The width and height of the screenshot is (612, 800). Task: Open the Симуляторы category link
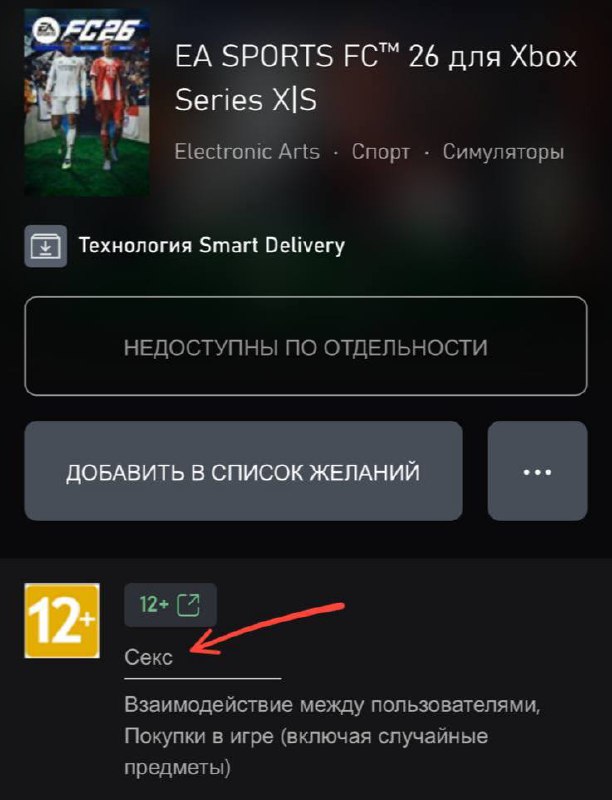[x=503, y=152]
